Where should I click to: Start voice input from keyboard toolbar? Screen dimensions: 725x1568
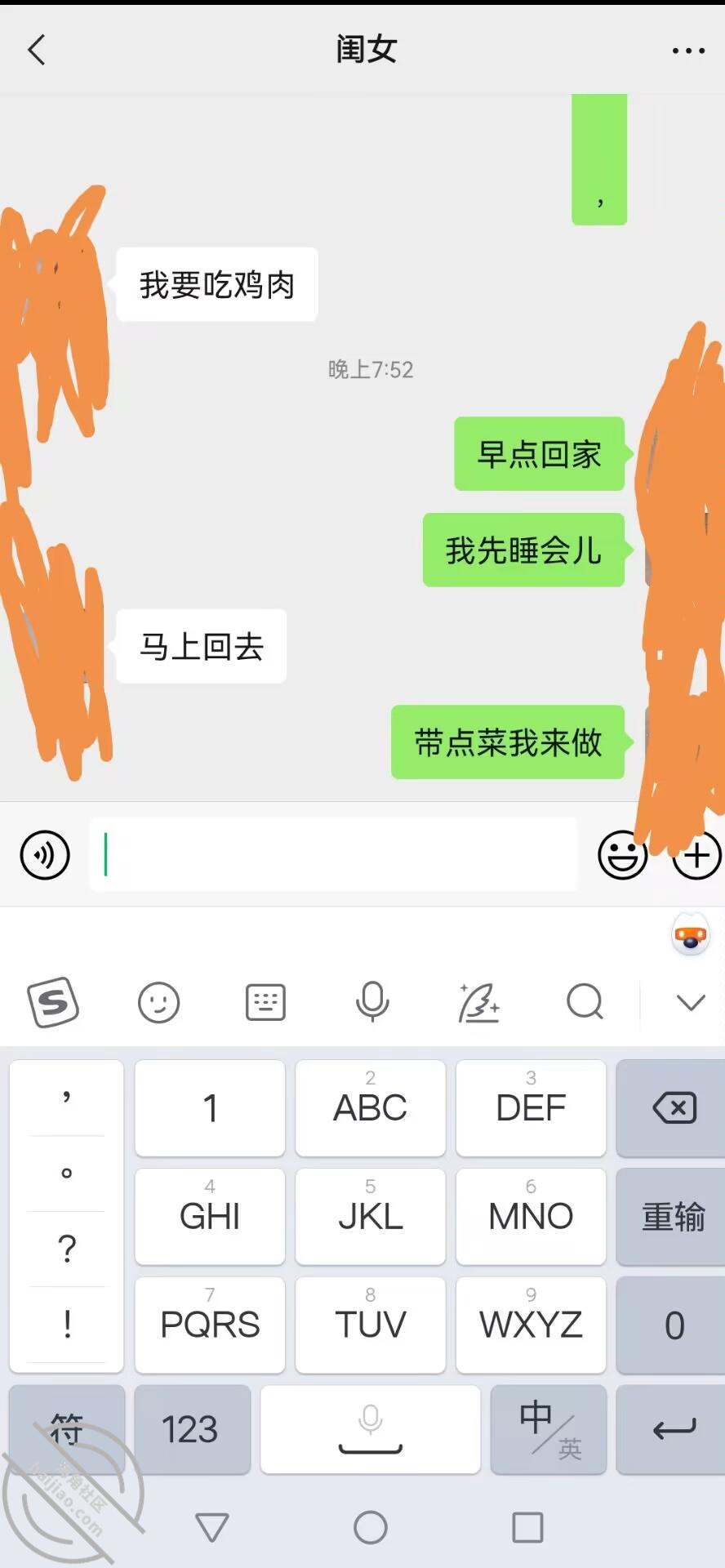pos(372,1002)
